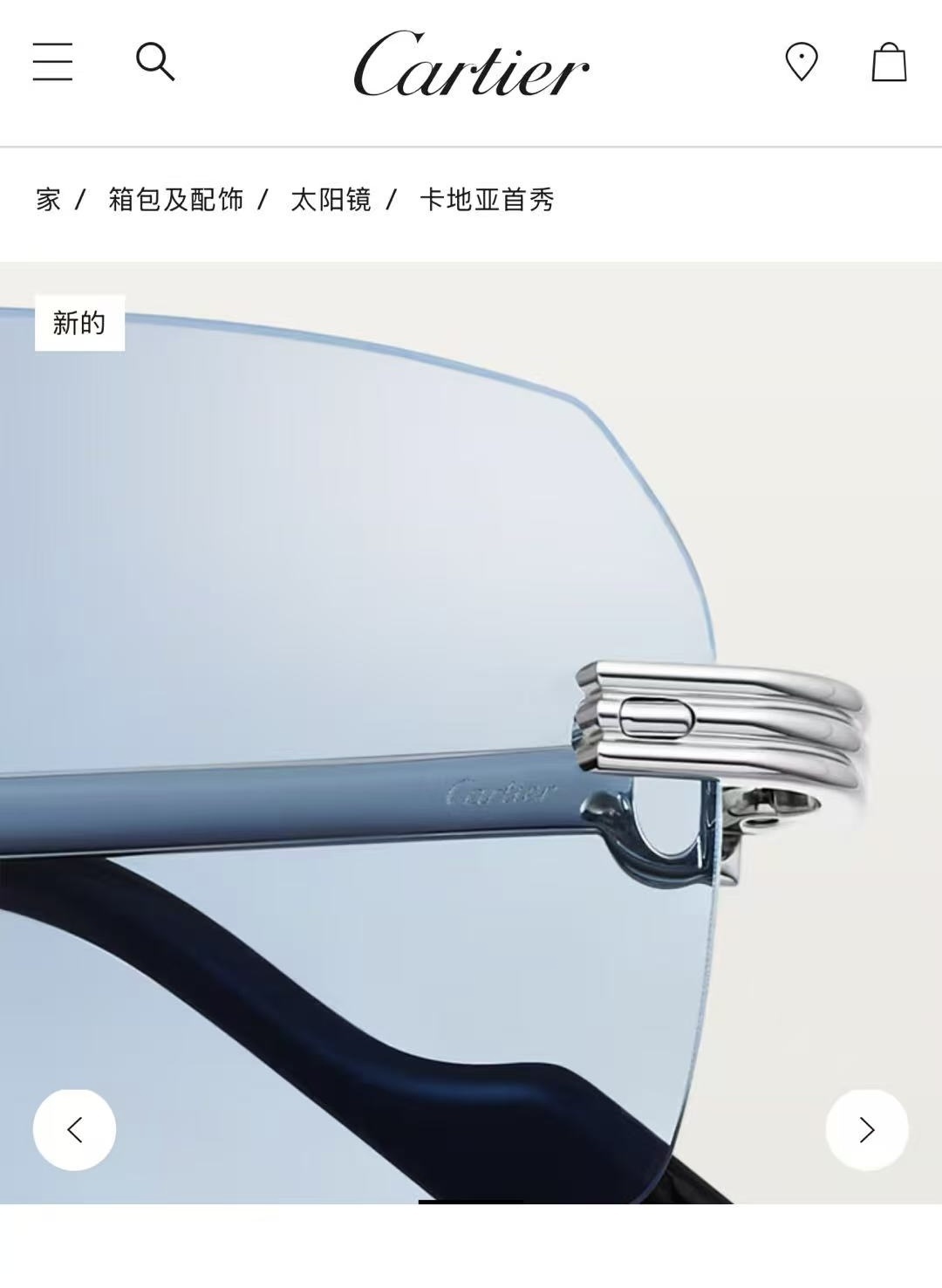The height and width of the screenshot is (1288, 942).
Task: Open the 太阳镜 breadcrumb
Action: (x=331, y=200)
